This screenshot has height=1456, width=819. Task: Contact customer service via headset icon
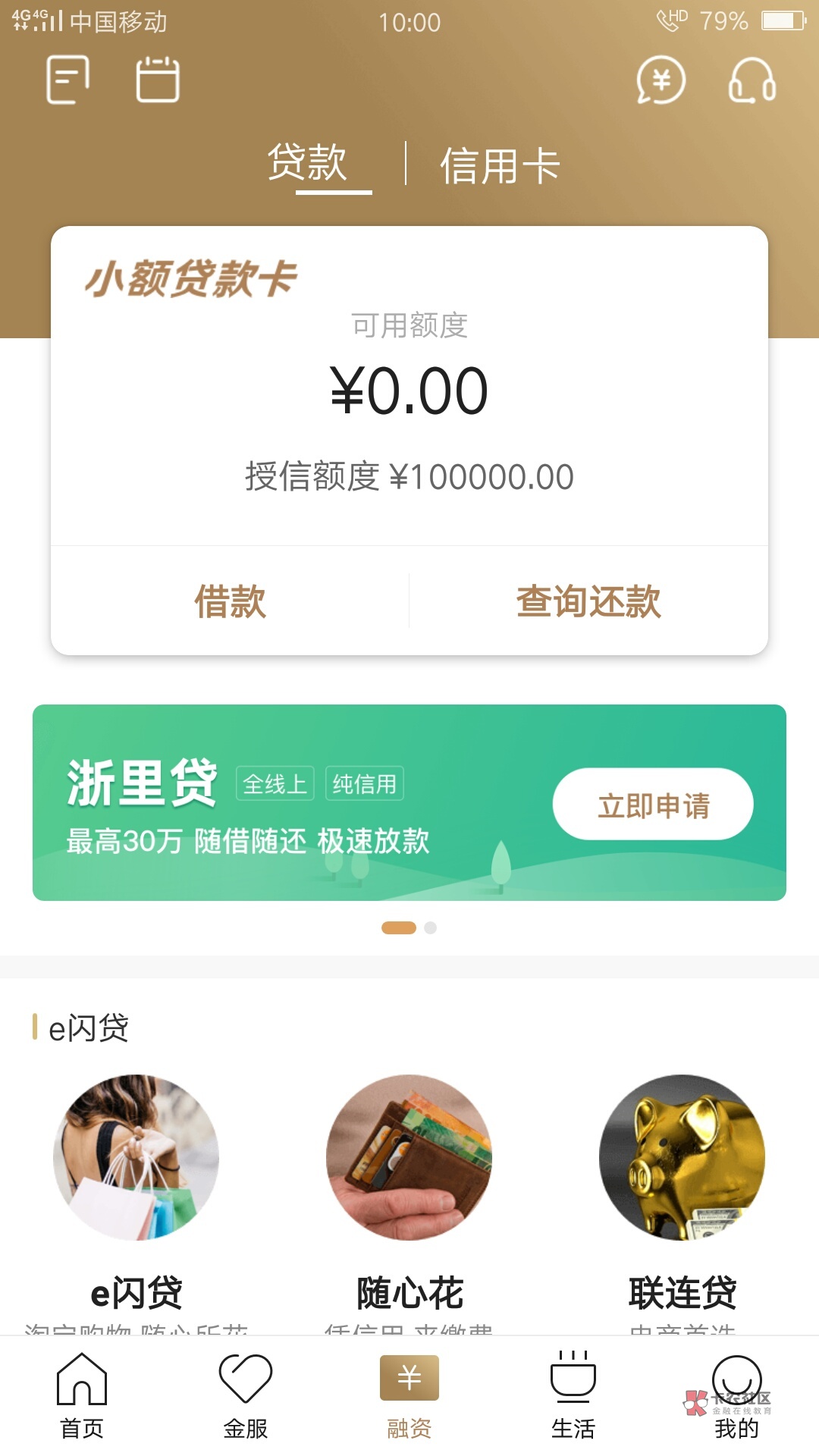click(752, 80)
